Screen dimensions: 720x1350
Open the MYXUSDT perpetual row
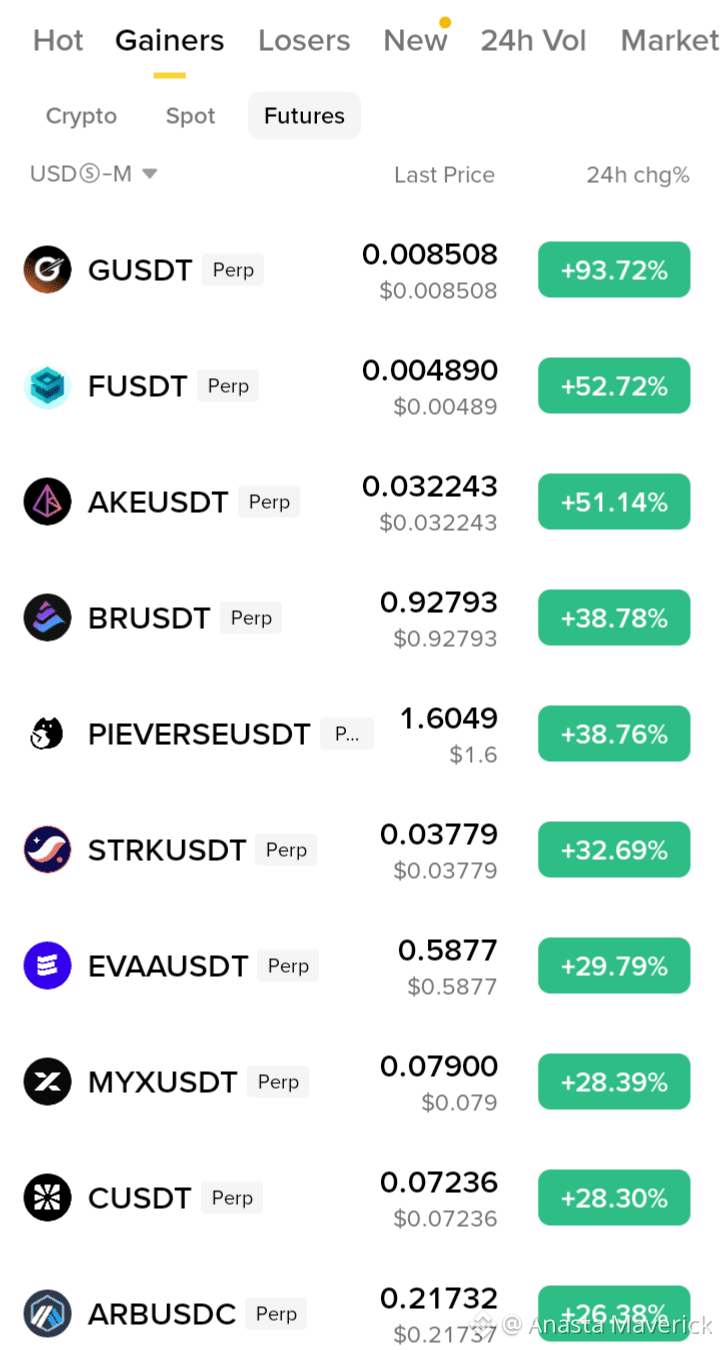click(360, 1082)
